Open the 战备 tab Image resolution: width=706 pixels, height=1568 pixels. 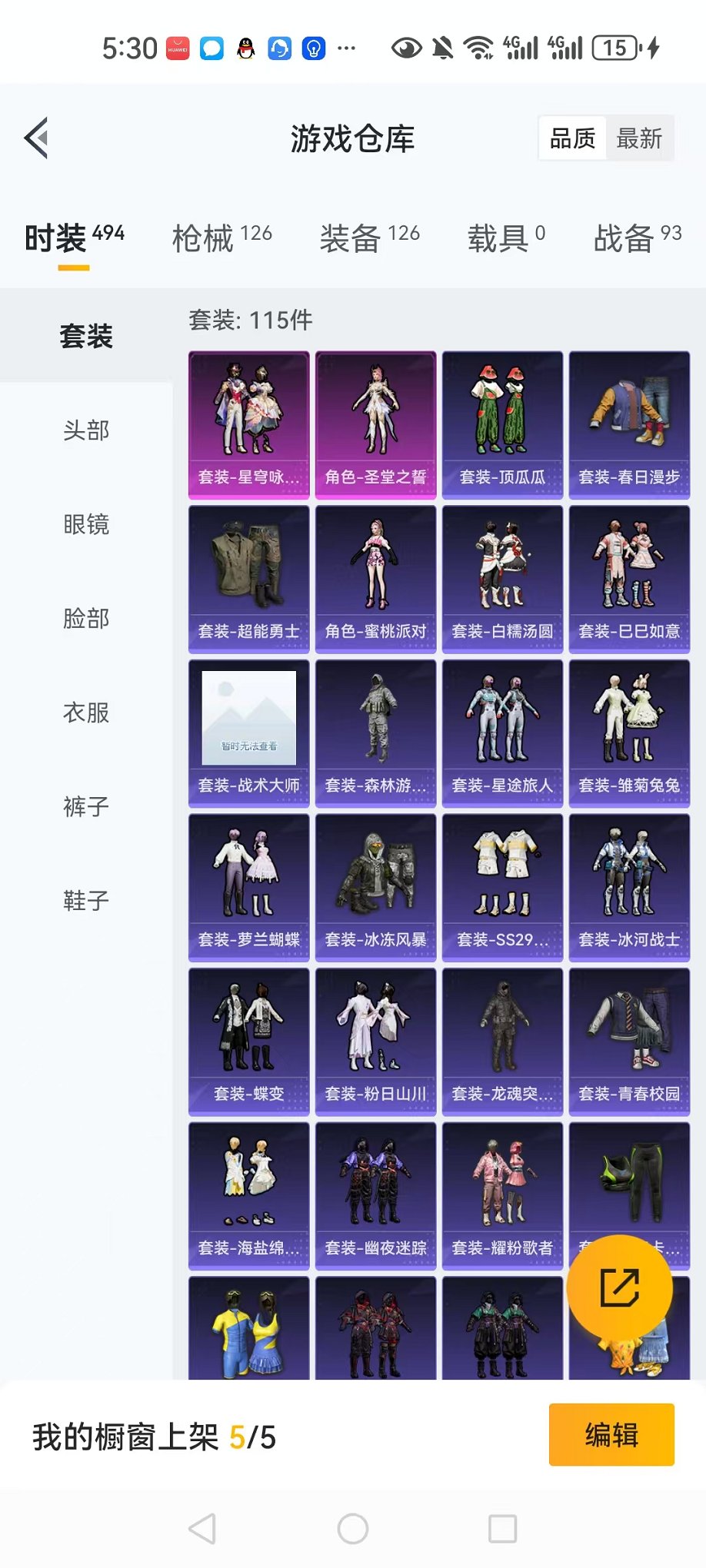pyautogui.click(x=638, y=238)
